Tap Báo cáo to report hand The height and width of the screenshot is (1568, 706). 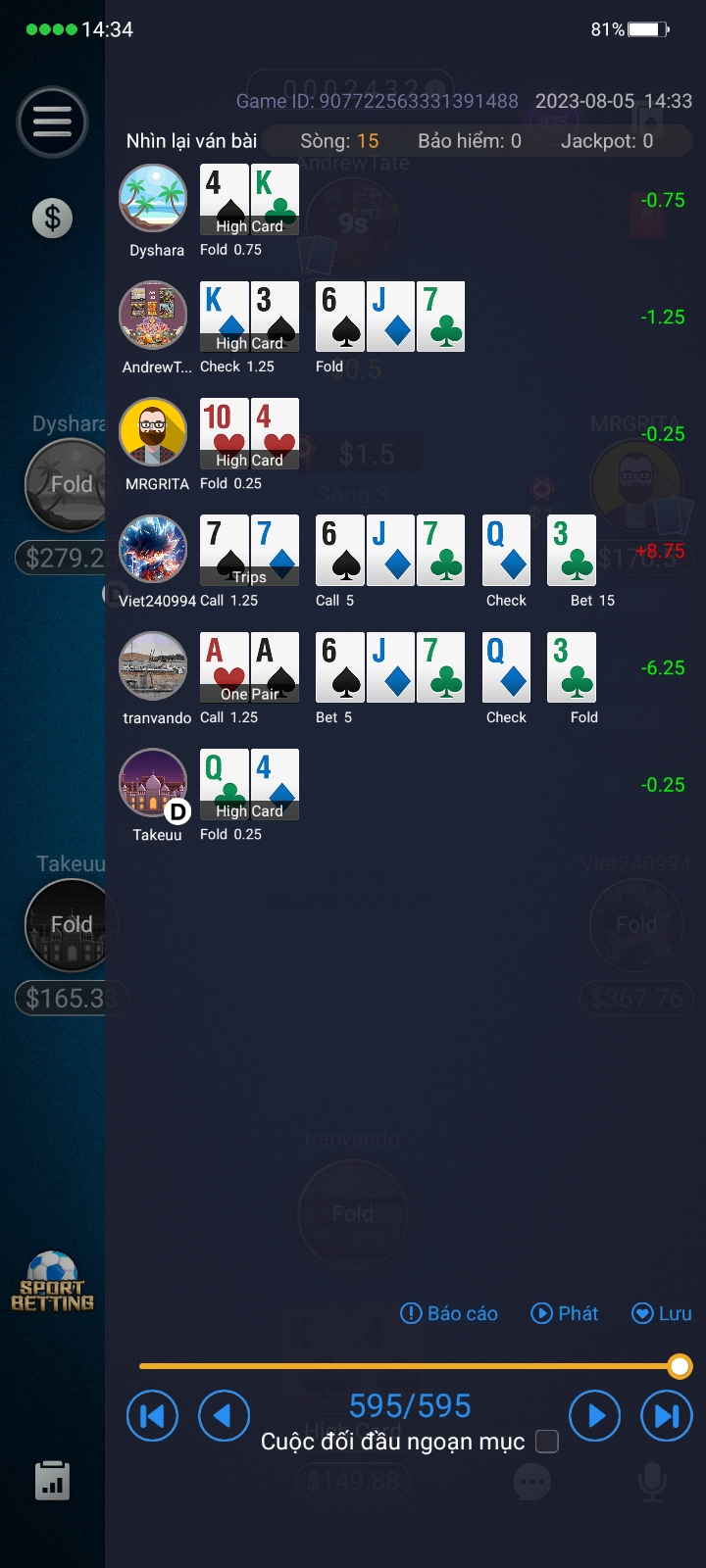449,1313
